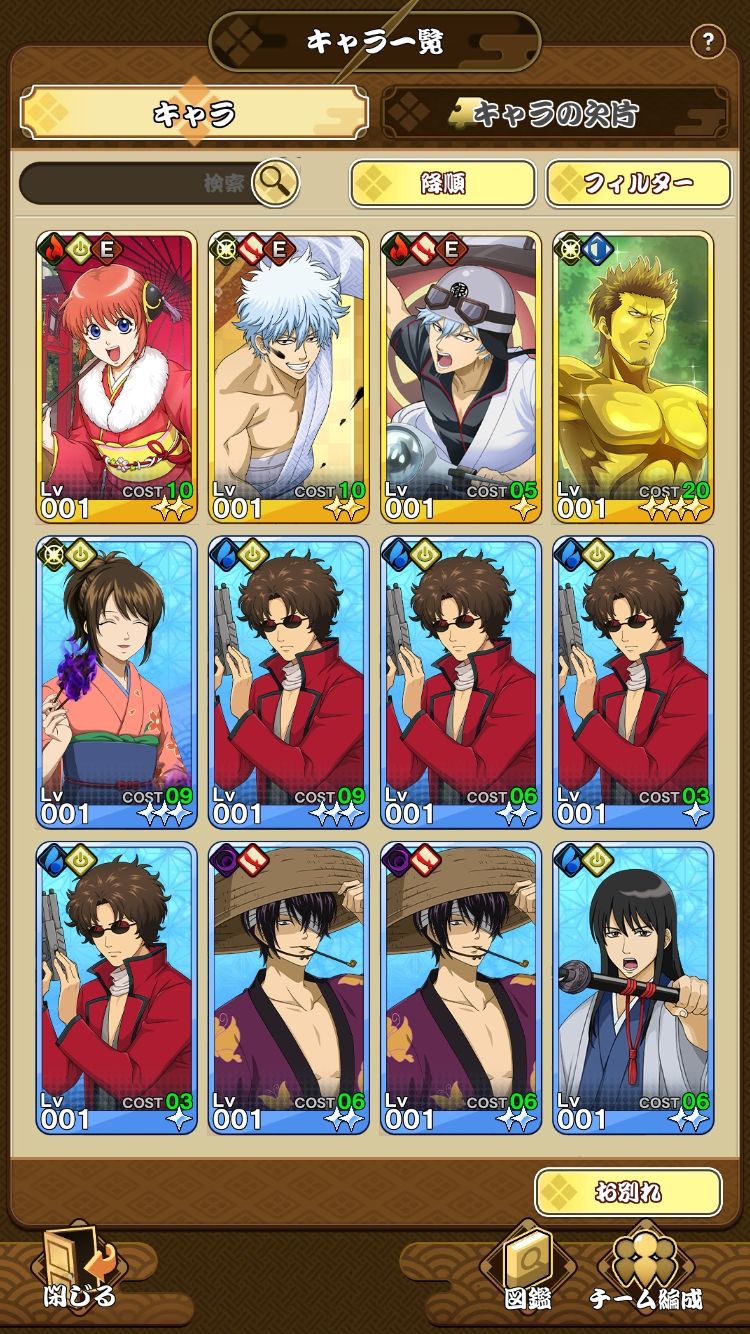Tap the 検索 search field
Screen dimensions: 750x1334
click(140, 184)
